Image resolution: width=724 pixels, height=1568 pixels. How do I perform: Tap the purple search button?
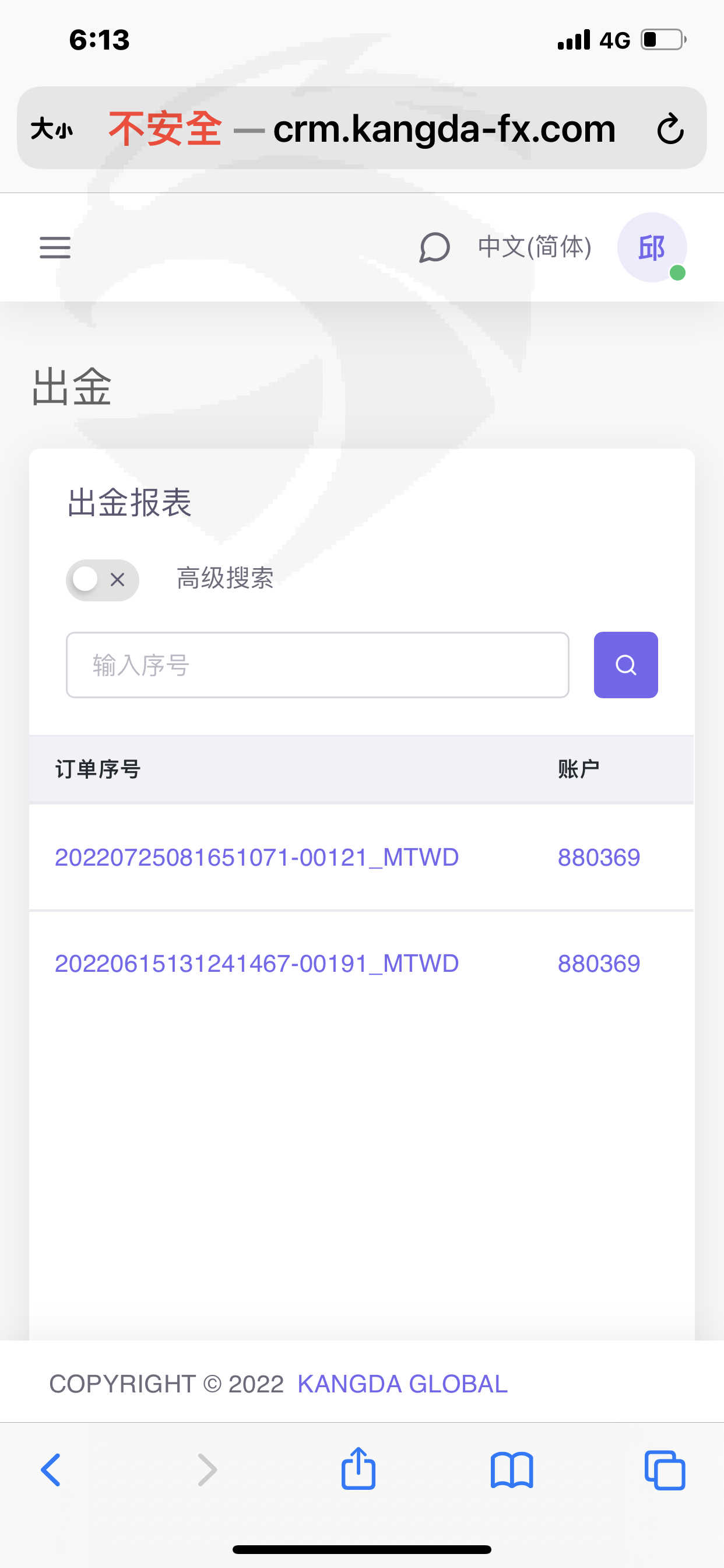(625, 664)
